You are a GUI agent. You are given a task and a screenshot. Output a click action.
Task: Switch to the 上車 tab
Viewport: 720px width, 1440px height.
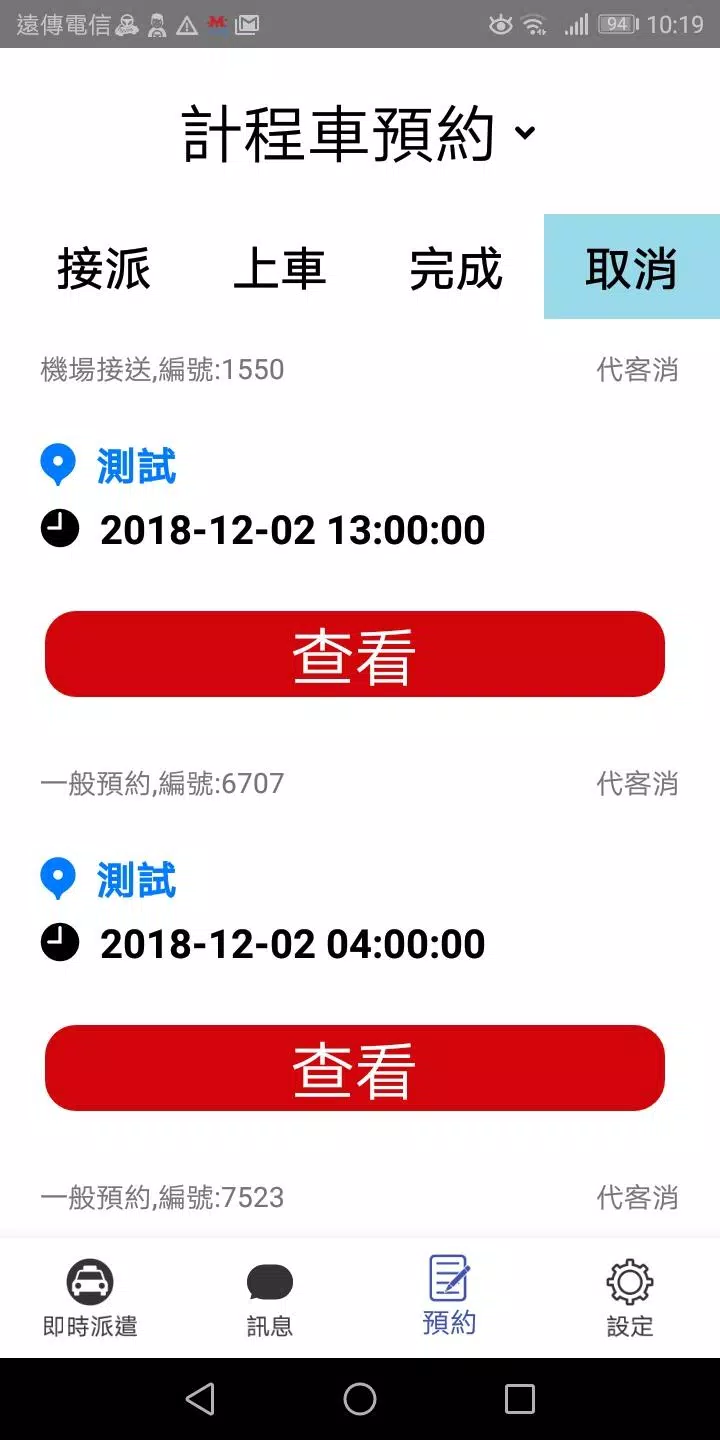280,268
